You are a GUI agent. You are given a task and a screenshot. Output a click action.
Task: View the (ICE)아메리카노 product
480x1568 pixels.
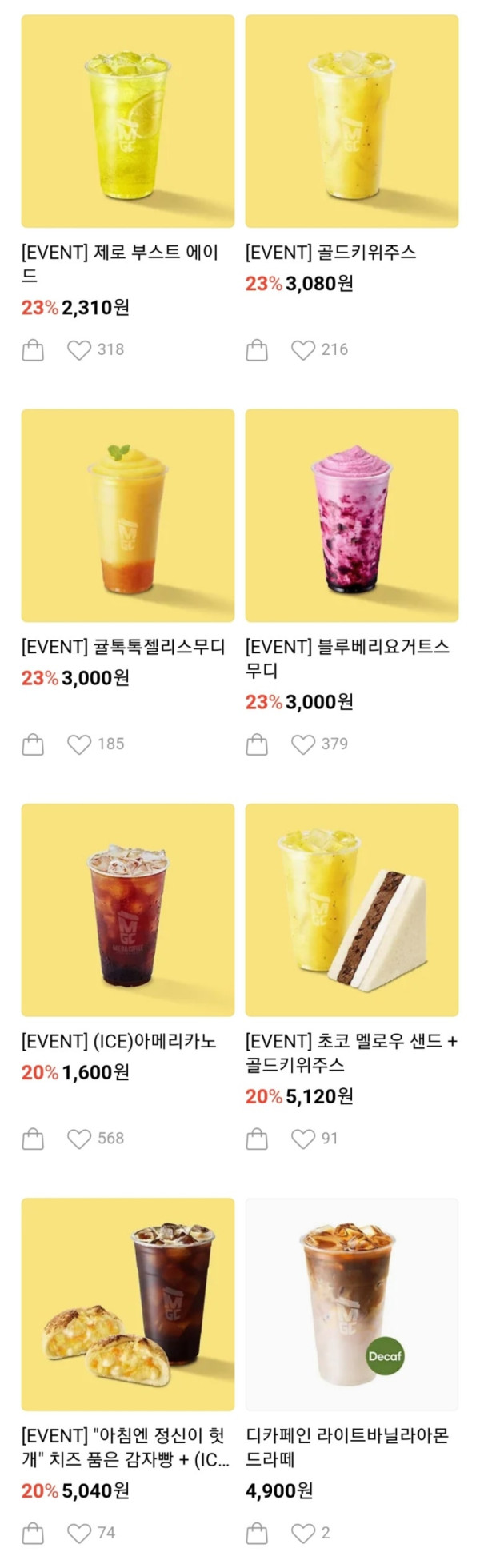pos(128,910)
